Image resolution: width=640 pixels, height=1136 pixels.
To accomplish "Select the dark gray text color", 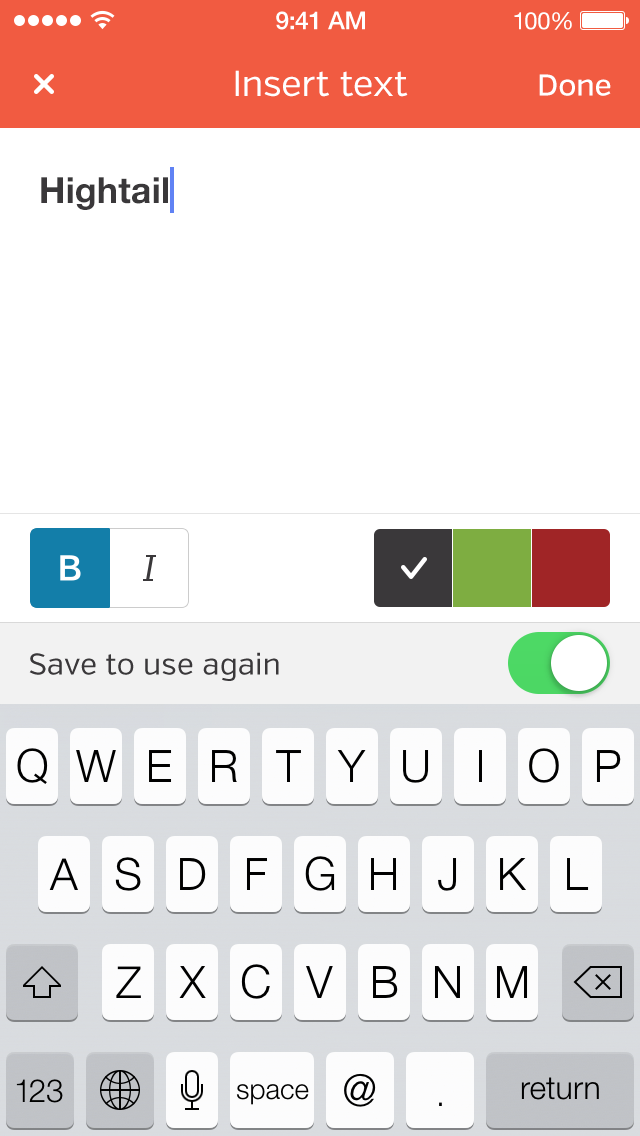I will click(x=413, y=568).
